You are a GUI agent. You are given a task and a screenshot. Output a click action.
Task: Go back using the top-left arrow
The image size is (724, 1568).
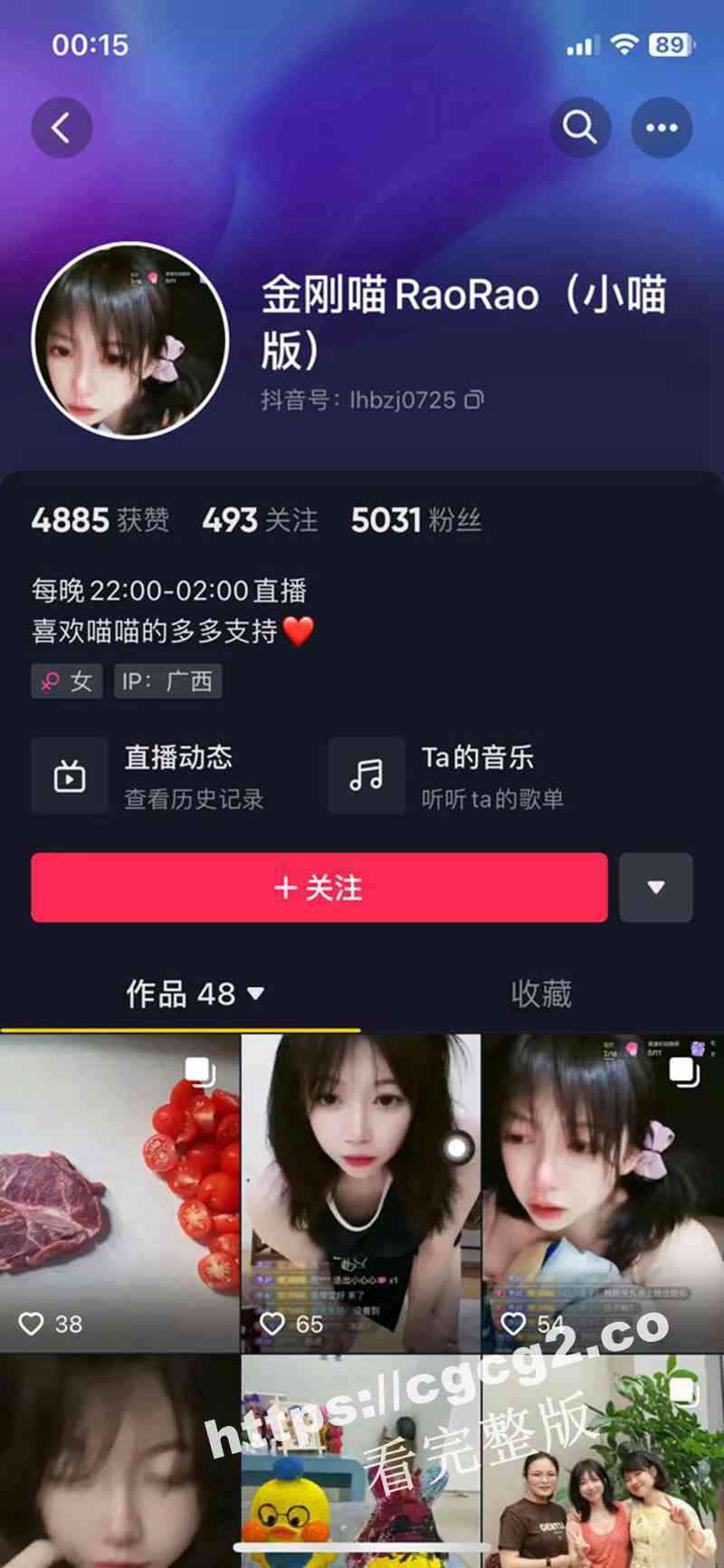tap(62, 128)
